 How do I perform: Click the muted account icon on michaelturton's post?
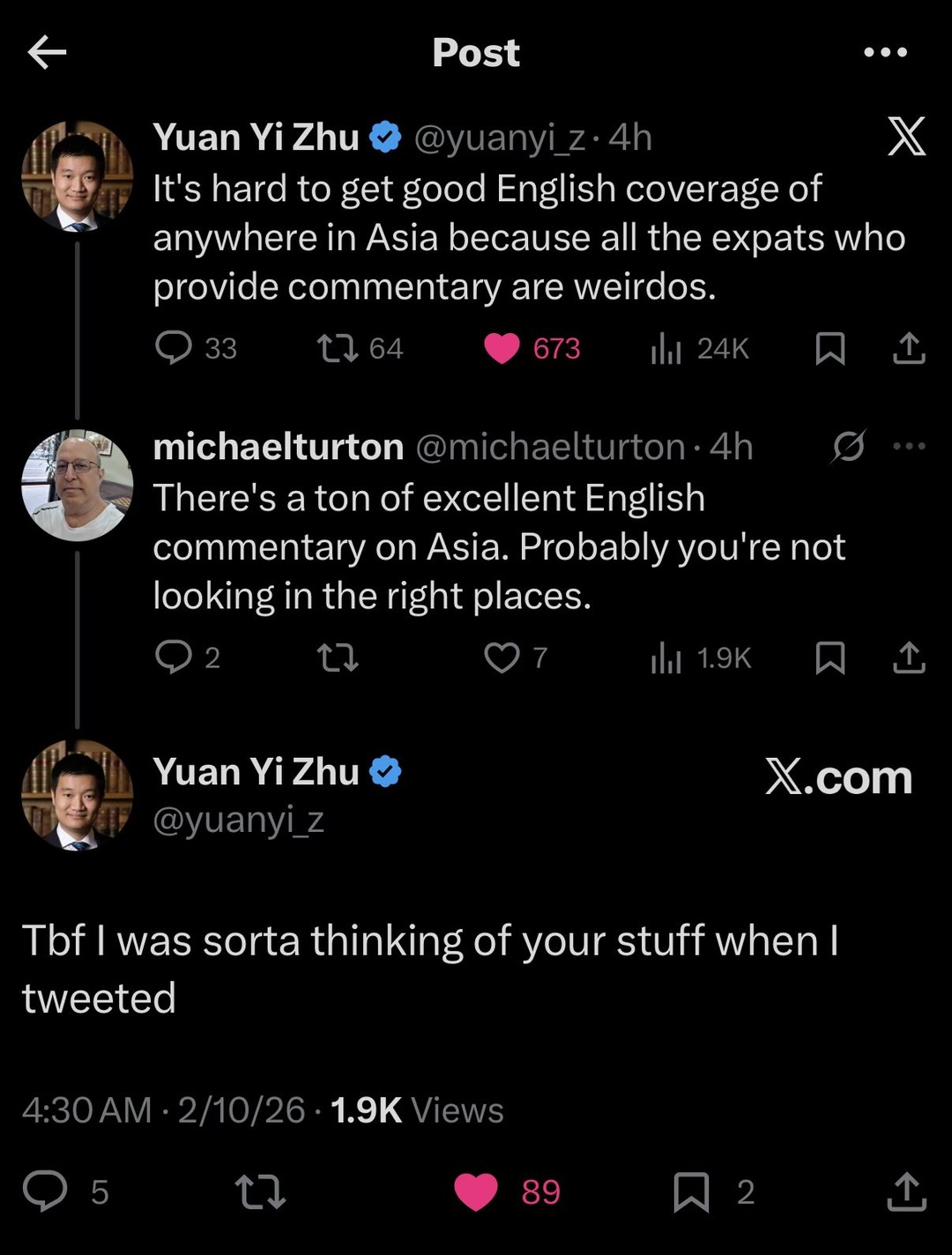[848, 446]
